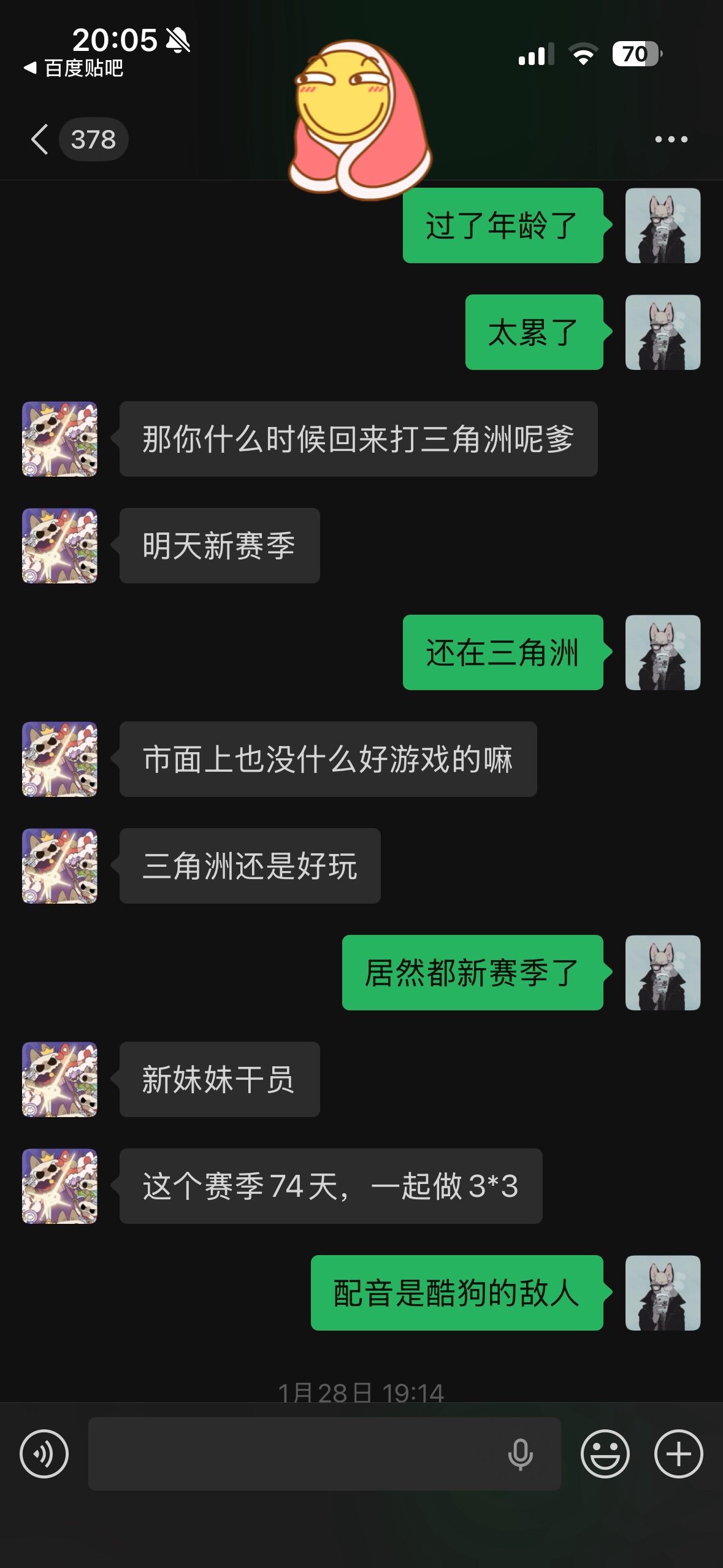Return to 百度贴吧 app via status bar
This screenshot has height=1568, width=723.
point(74,68)
